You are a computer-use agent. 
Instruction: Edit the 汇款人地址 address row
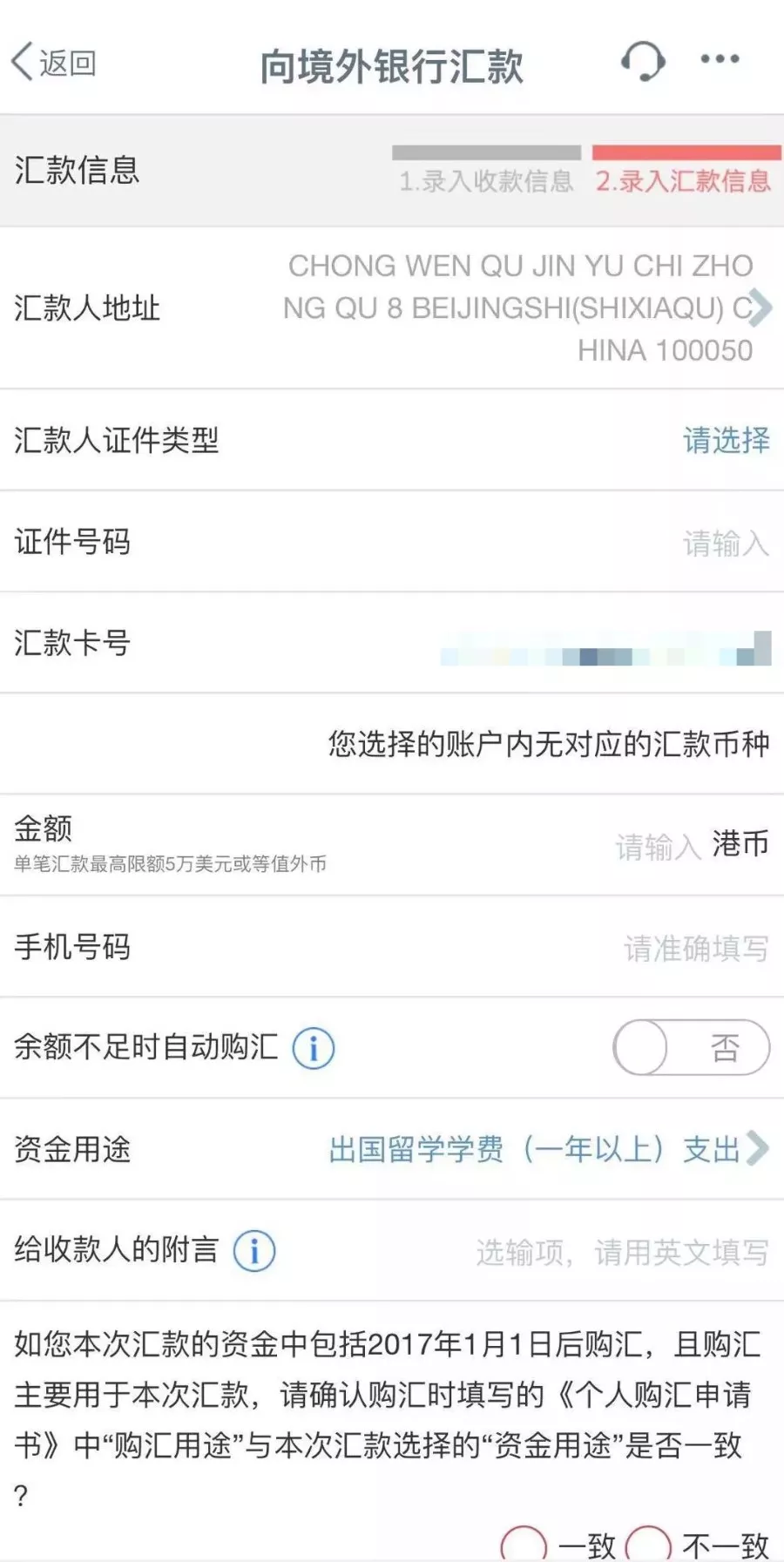pyautogui.click(x=521, y=308)
